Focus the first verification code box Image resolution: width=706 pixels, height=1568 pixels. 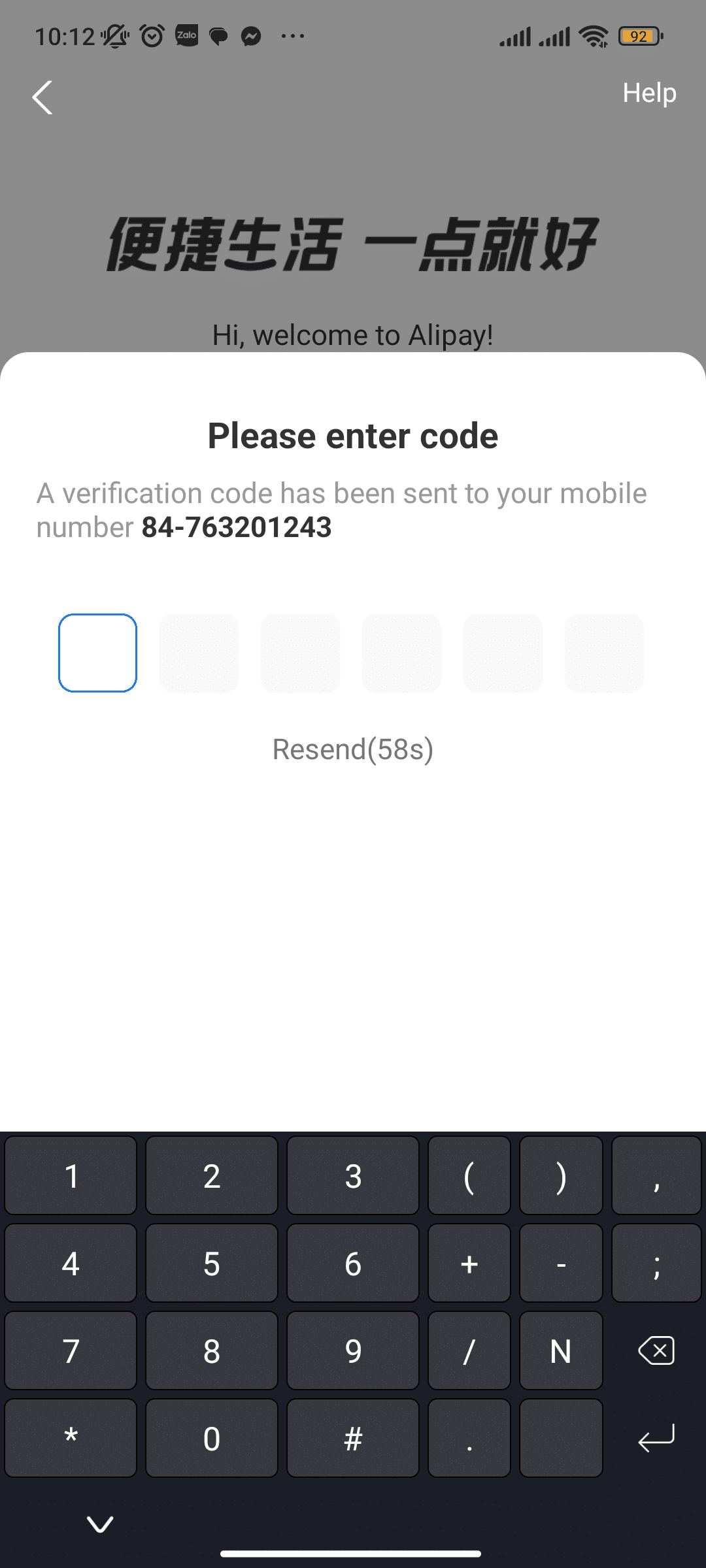point(97,653)
